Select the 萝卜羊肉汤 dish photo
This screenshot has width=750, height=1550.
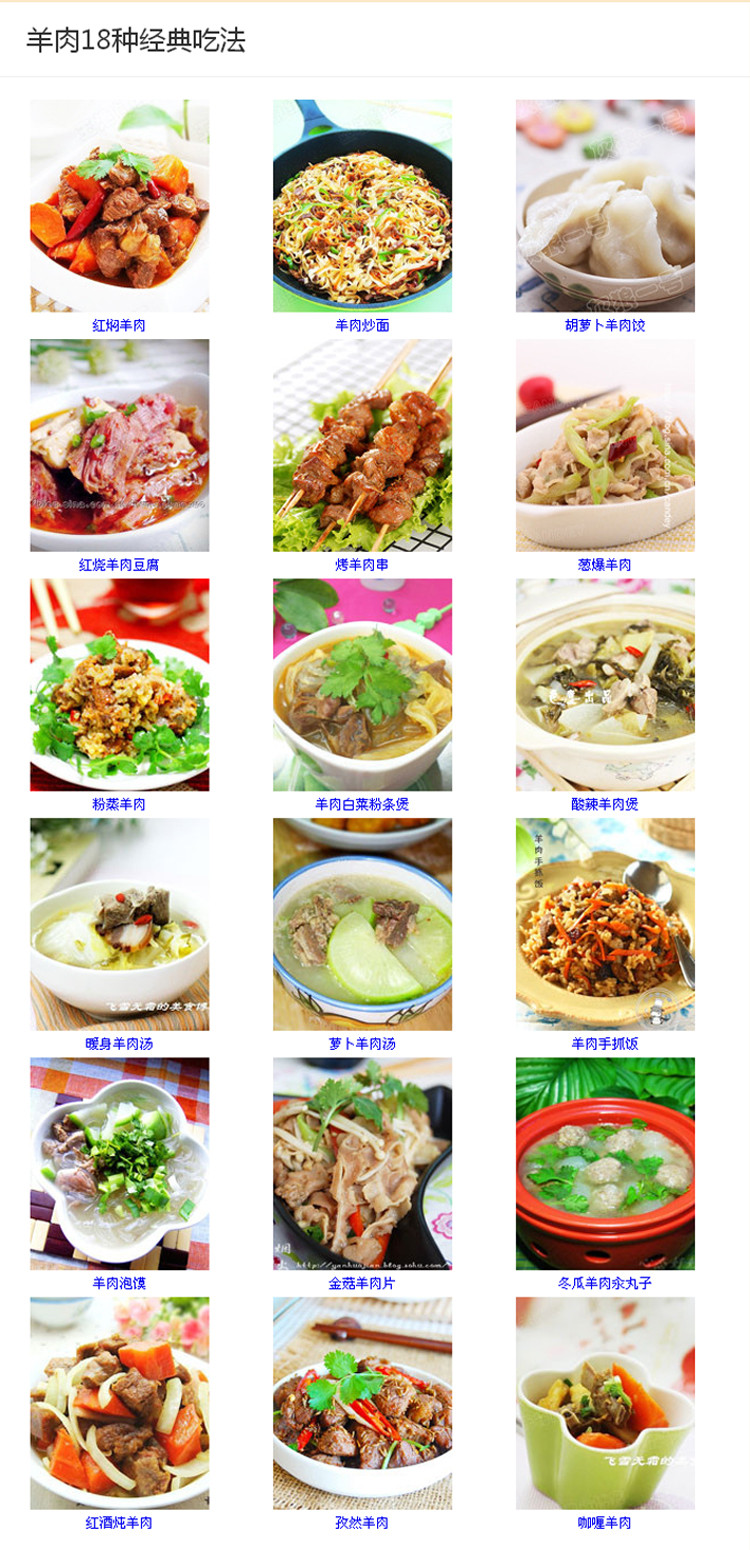[x=362, y=924]
